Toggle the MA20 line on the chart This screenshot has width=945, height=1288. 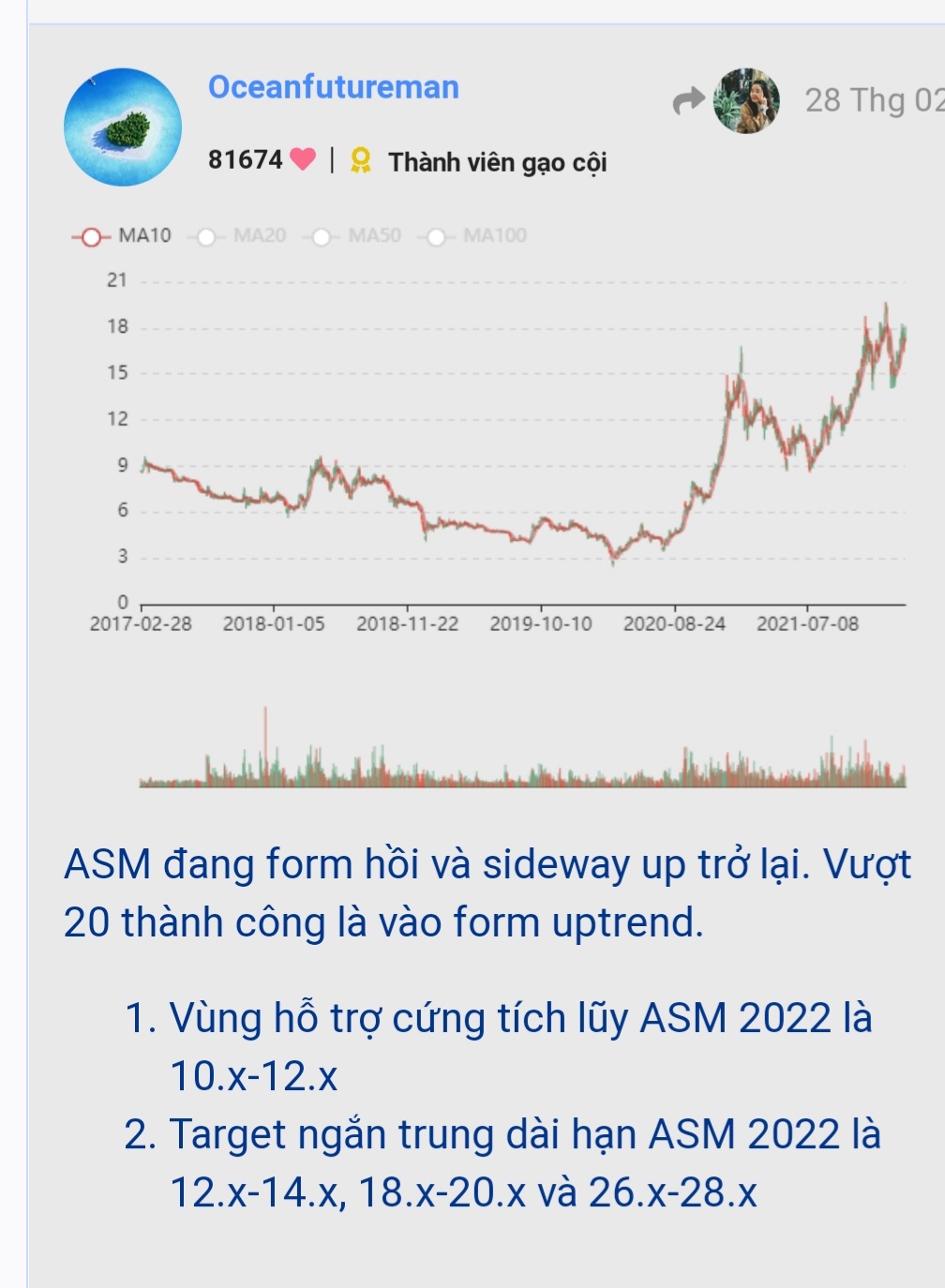239,236
